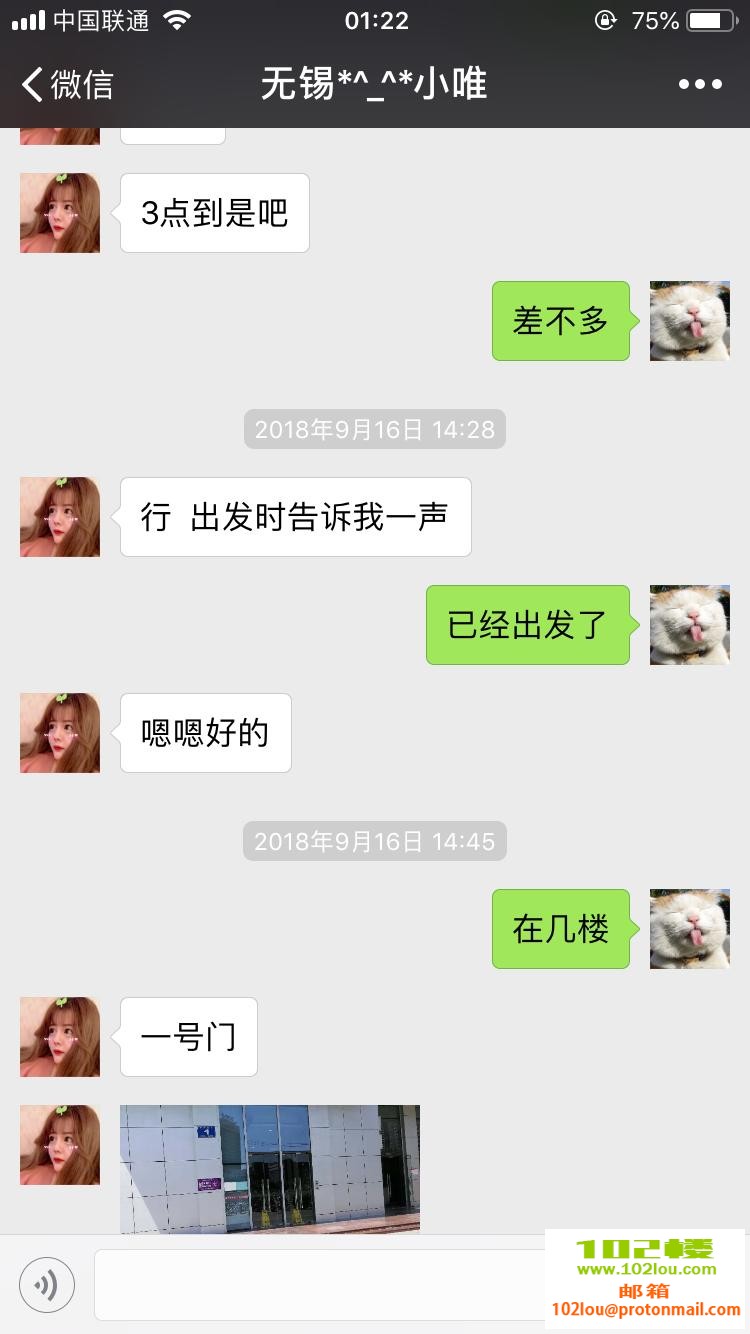Tap the timestamp 2018年9月16日 14:28
Screen dimensions: 750x1334
(x=374, y=429)
